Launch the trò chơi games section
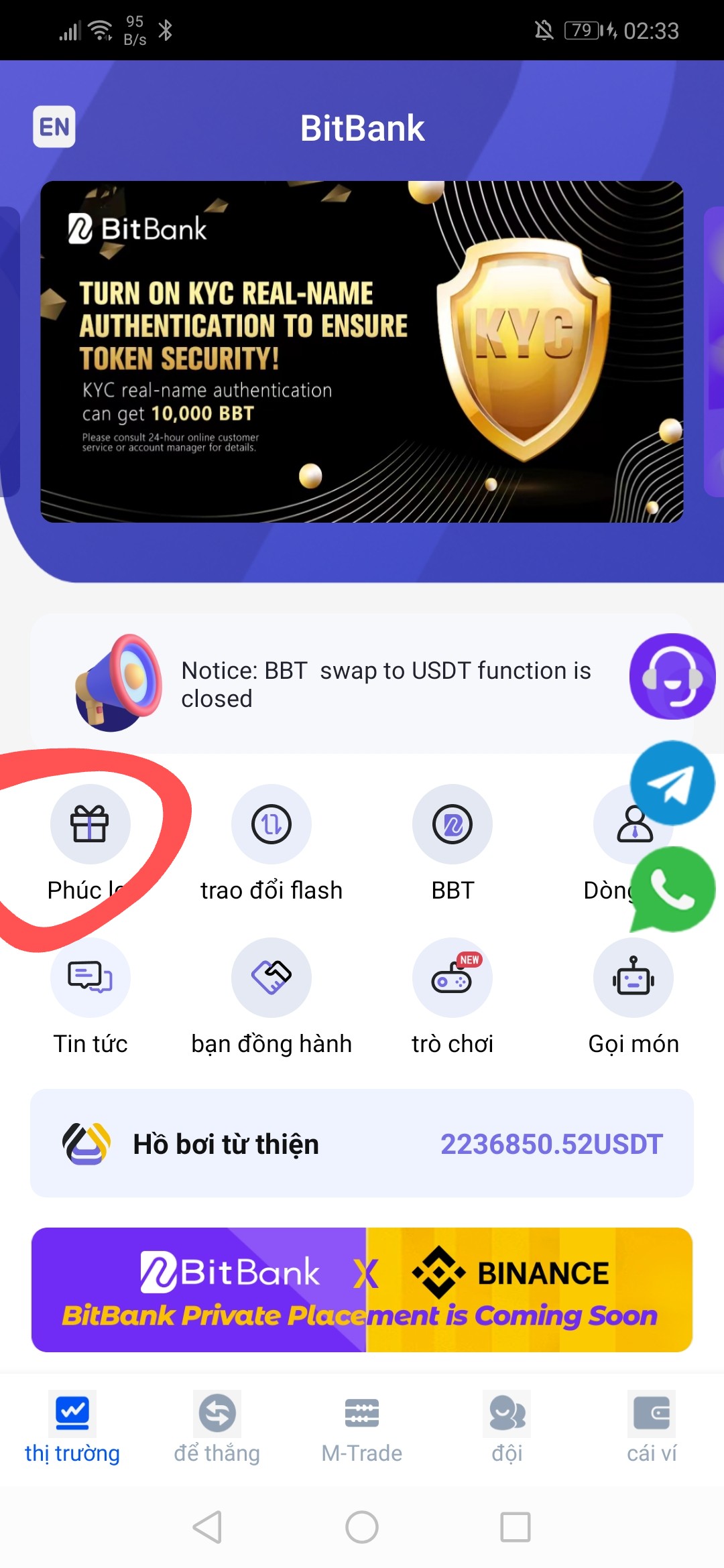The image size is (724, 1568). 452,978
